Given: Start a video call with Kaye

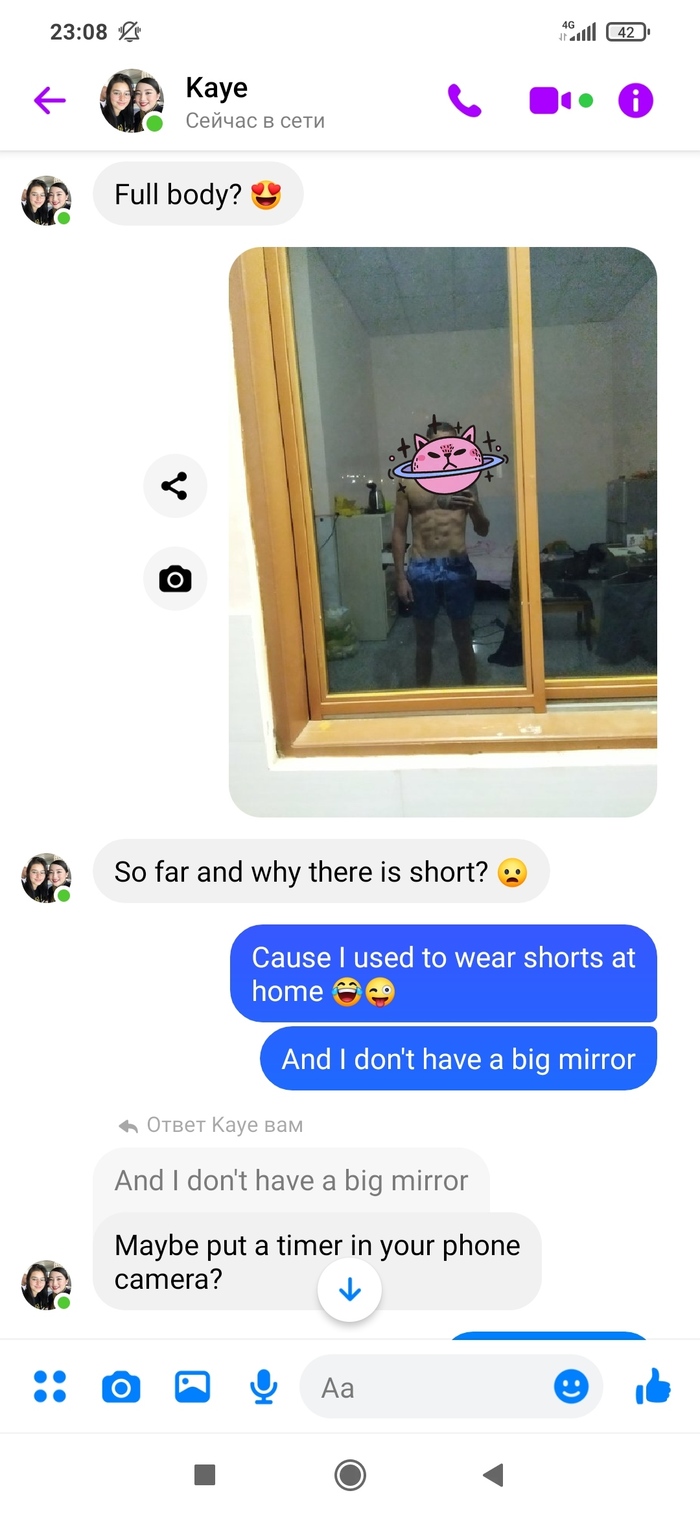Looking at the screenshot, I should point(551,100).
